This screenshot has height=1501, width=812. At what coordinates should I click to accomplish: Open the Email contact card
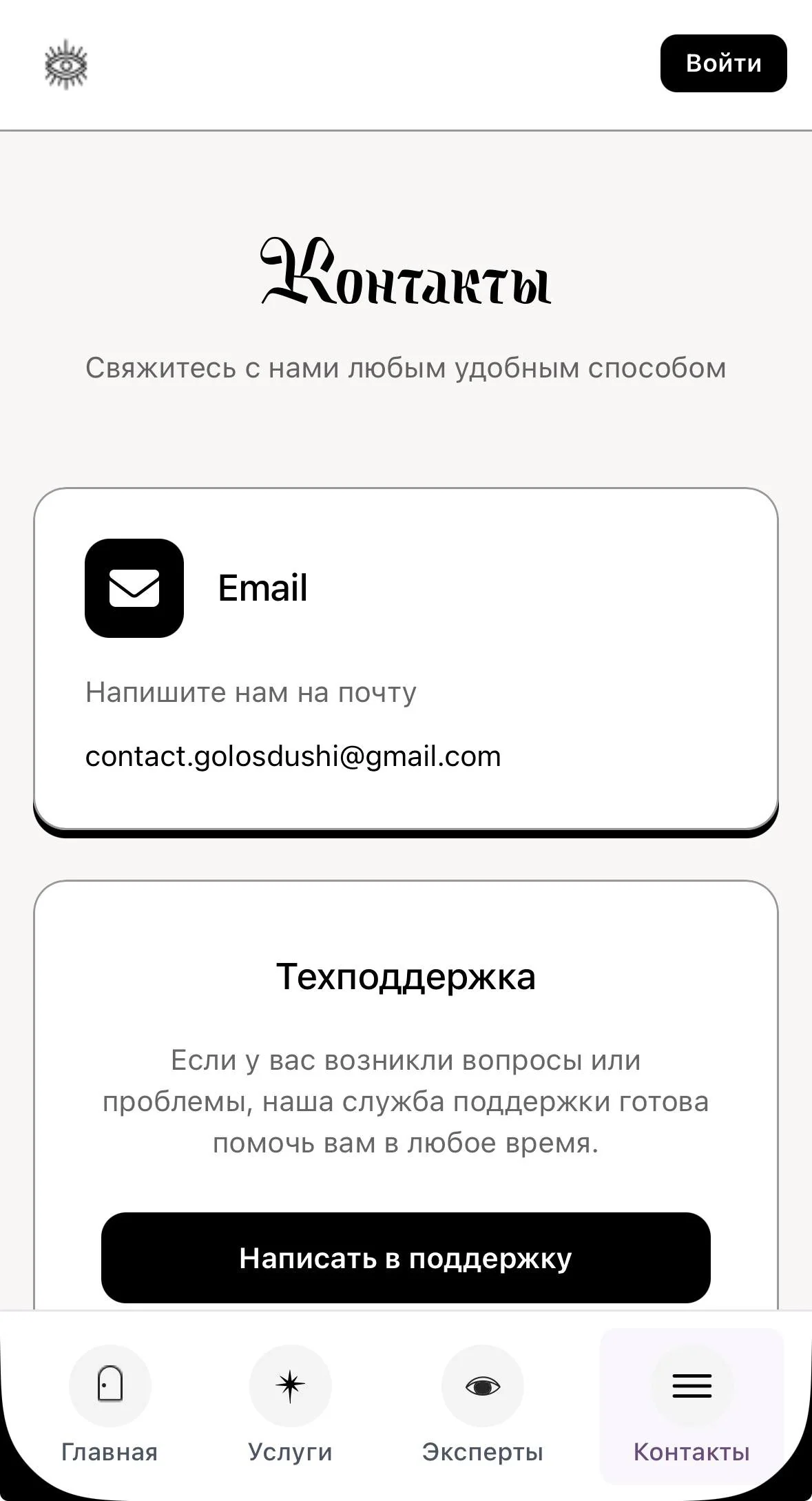coord(406,659)
